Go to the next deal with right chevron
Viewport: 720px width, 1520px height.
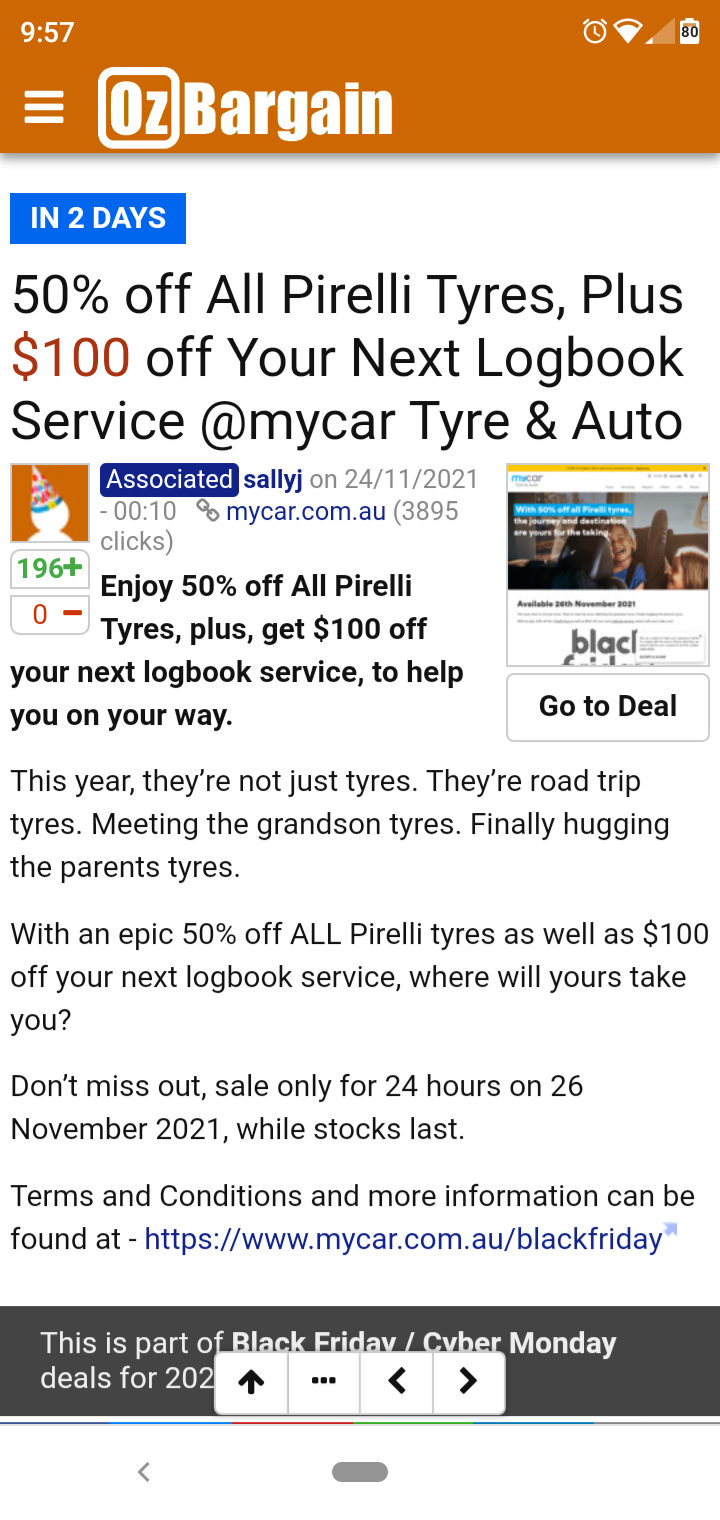tap(468, 1382)
